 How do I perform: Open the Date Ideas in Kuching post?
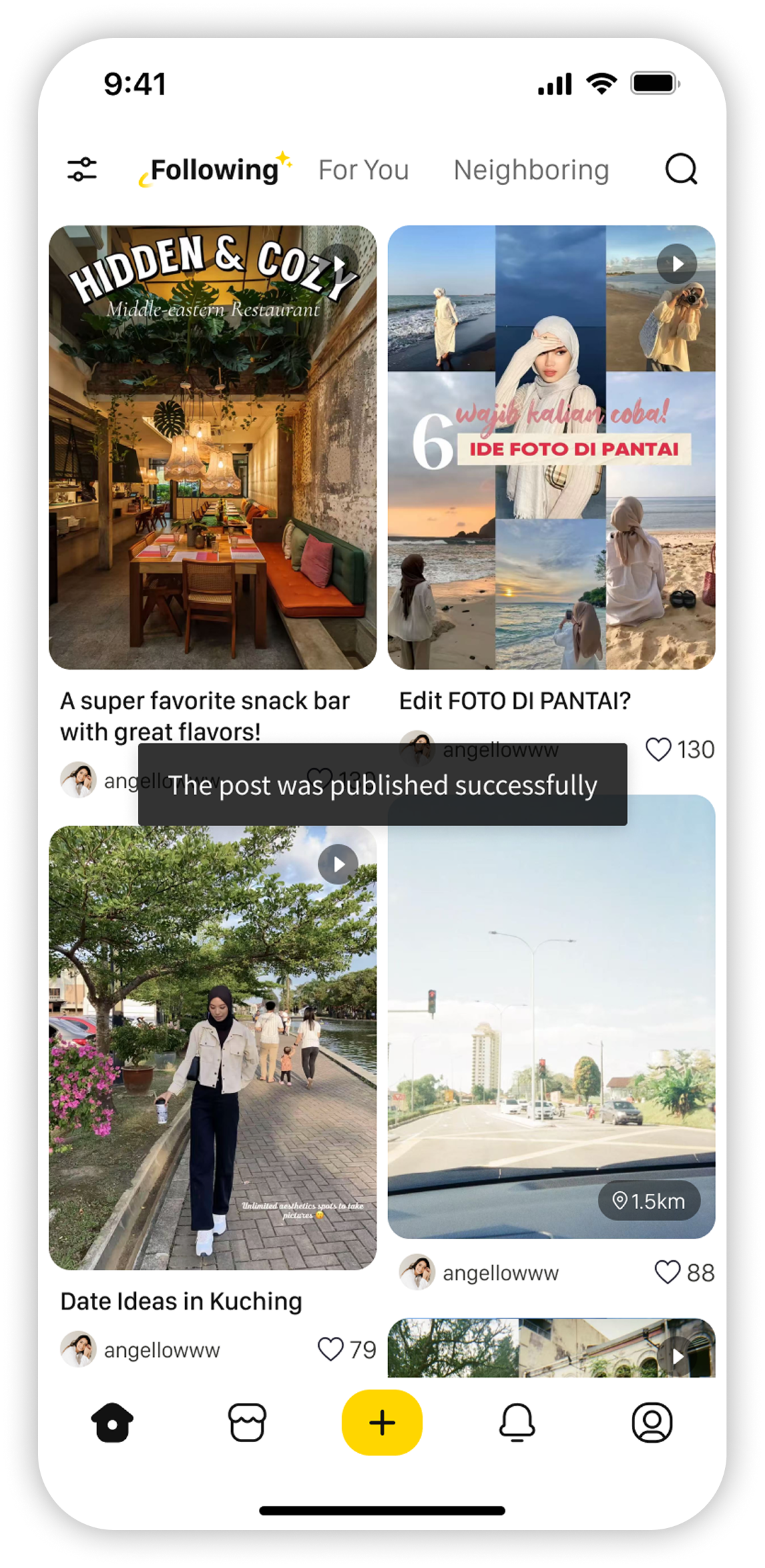pyautogui.click(x=212, y=1047)
